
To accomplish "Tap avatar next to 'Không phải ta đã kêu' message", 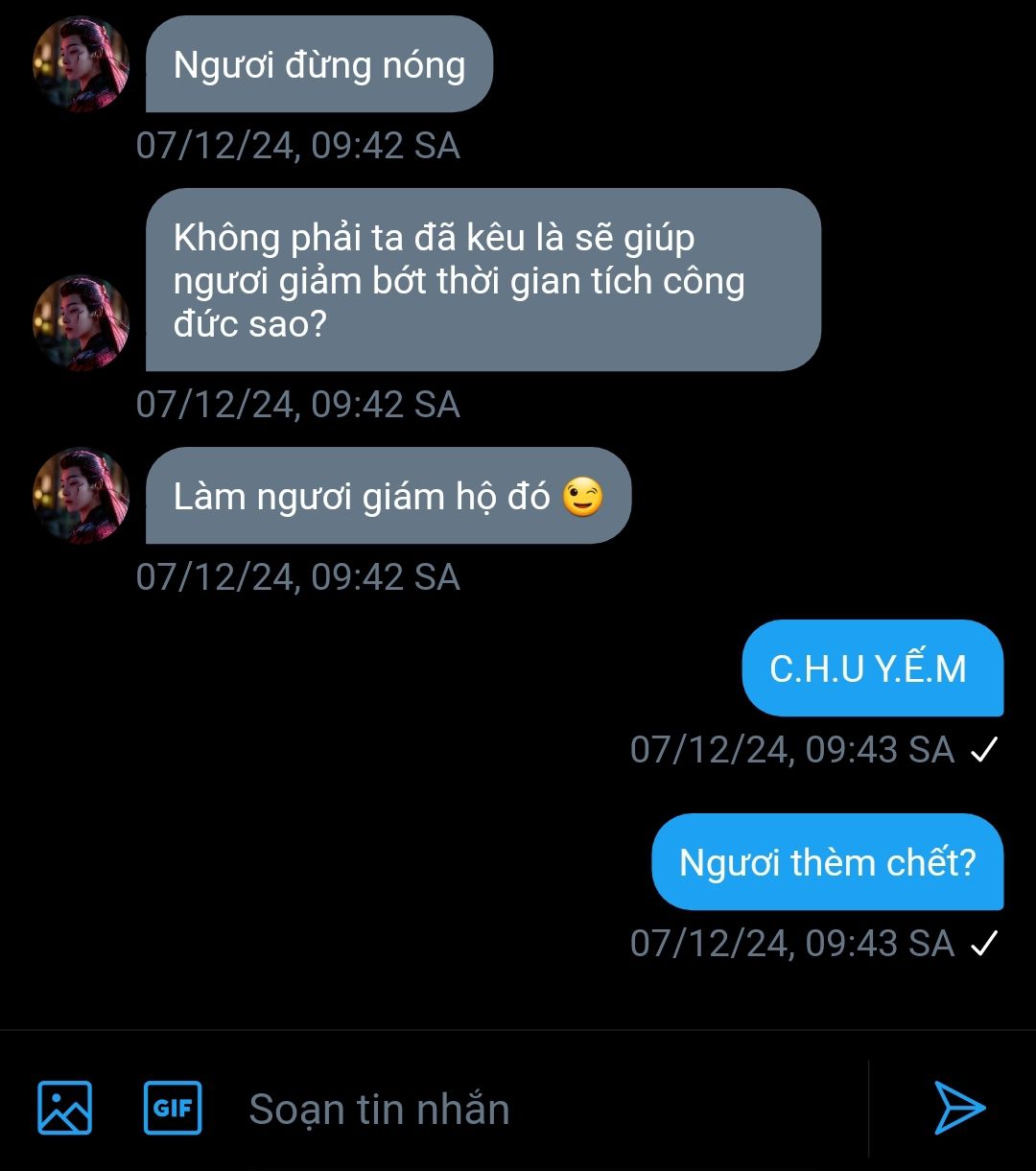I will click(82, 323).
